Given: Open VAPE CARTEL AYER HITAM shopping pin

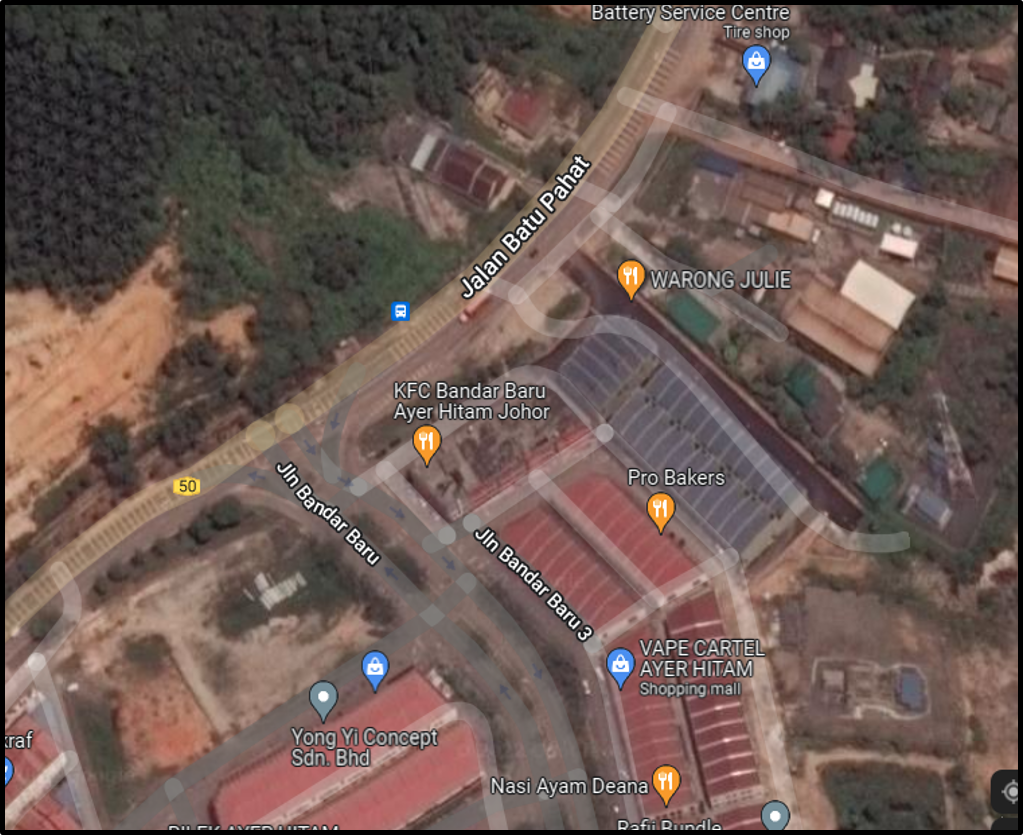Looking at the screenshot, I should [x=621, y=666].
